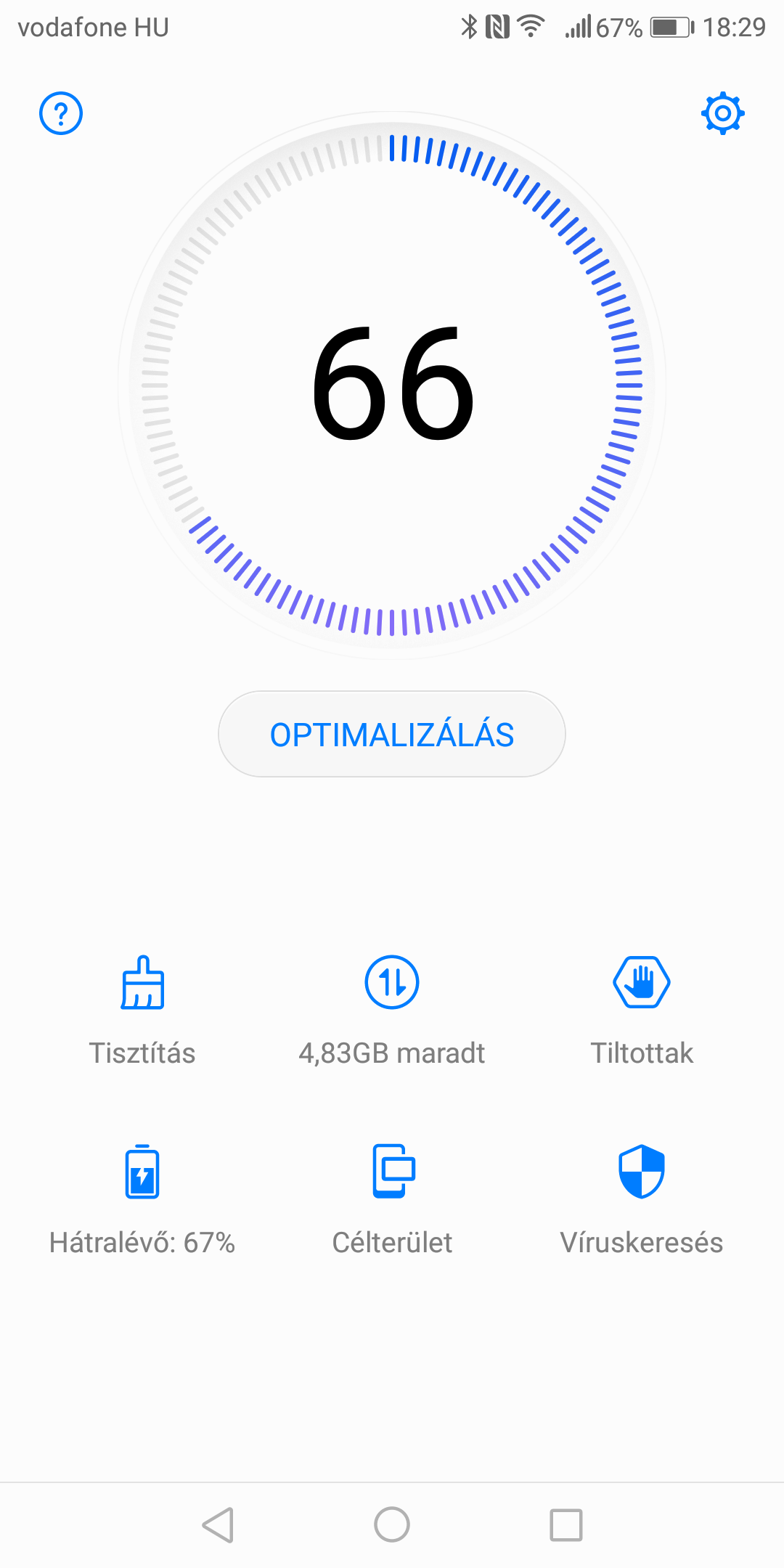Open Célterület option

[x=392, y=1200]
